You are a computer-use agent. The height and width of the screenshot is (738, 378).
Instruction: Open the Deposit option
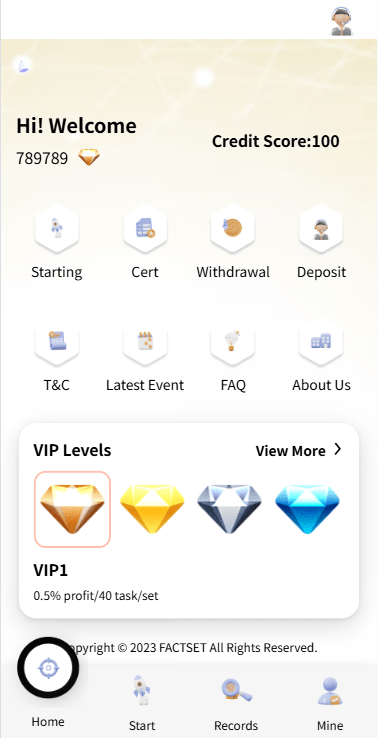point(321,243)
